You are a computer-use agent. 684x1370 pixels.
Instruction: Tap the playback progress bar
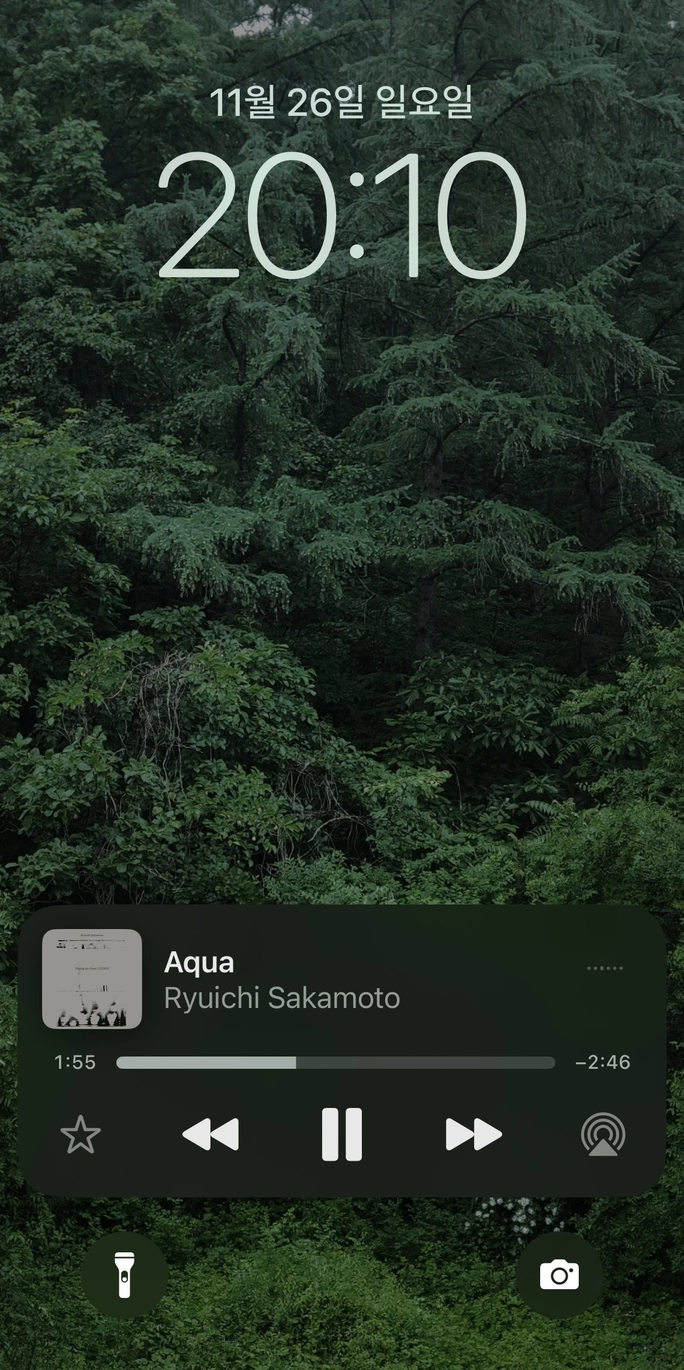point(335,1062)
